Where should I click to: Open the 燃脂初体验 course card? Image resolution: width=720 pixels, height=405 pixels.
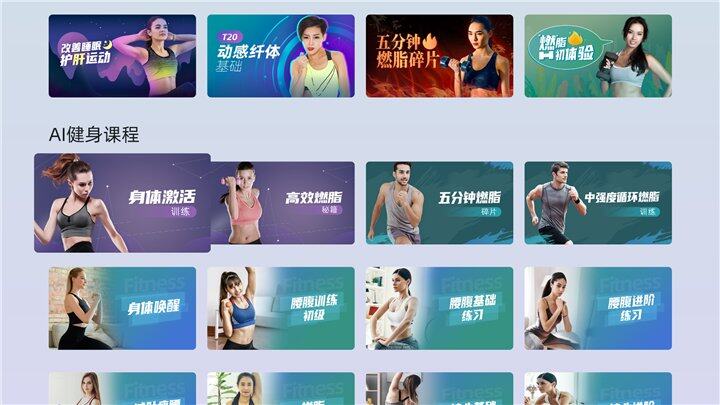(x=598, y=56)
